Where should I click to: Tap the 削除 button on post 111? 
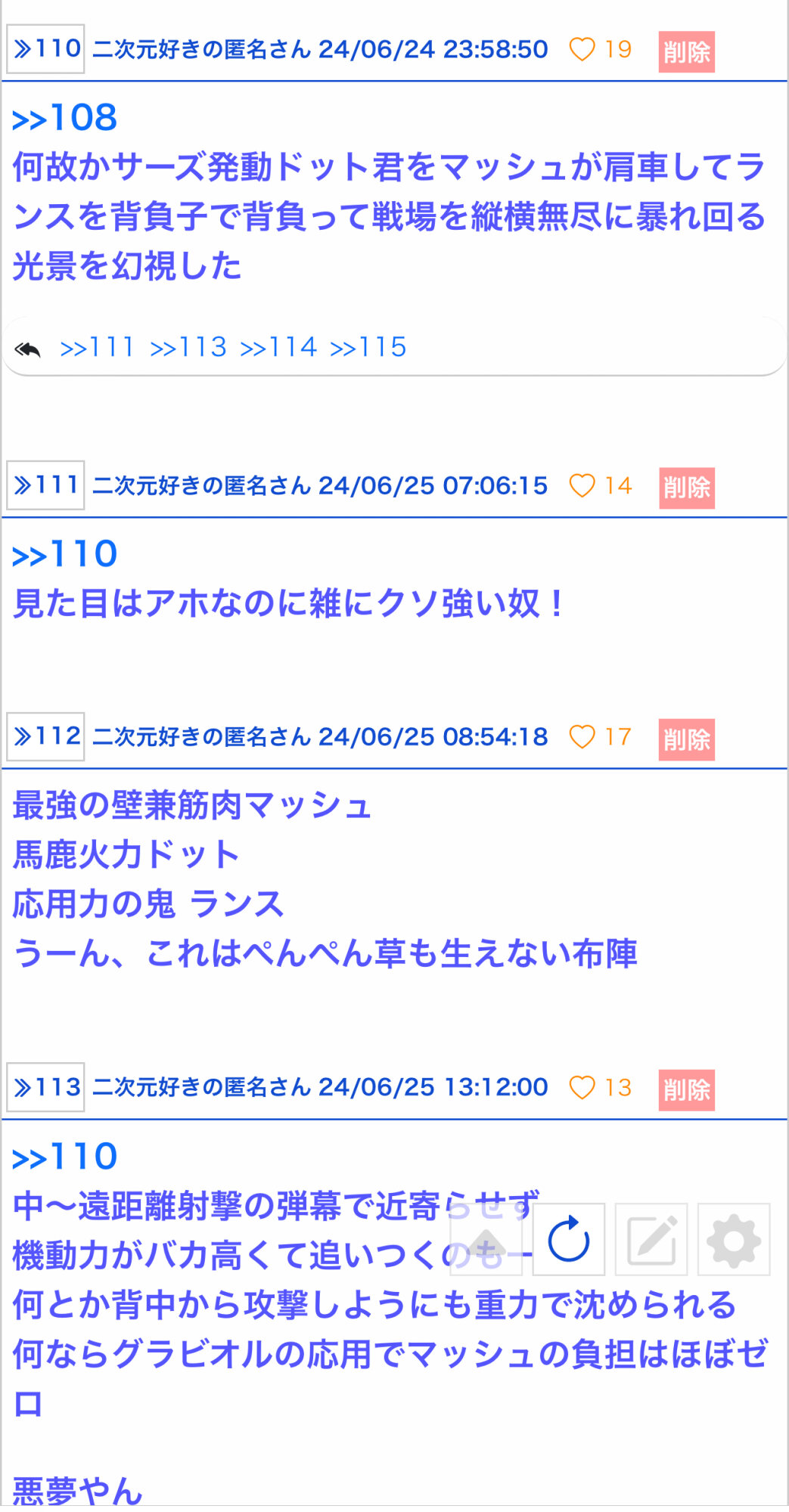tap(686, 488)
